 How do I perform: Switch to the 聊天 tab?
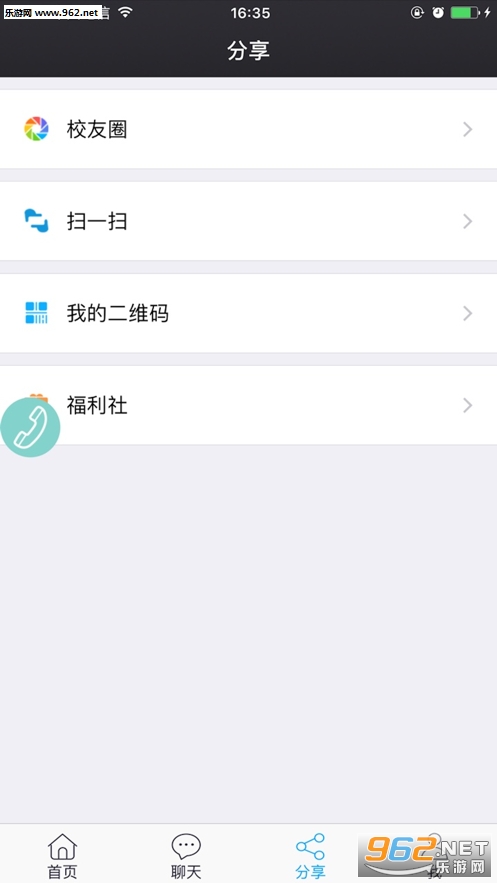pos(186,856)
